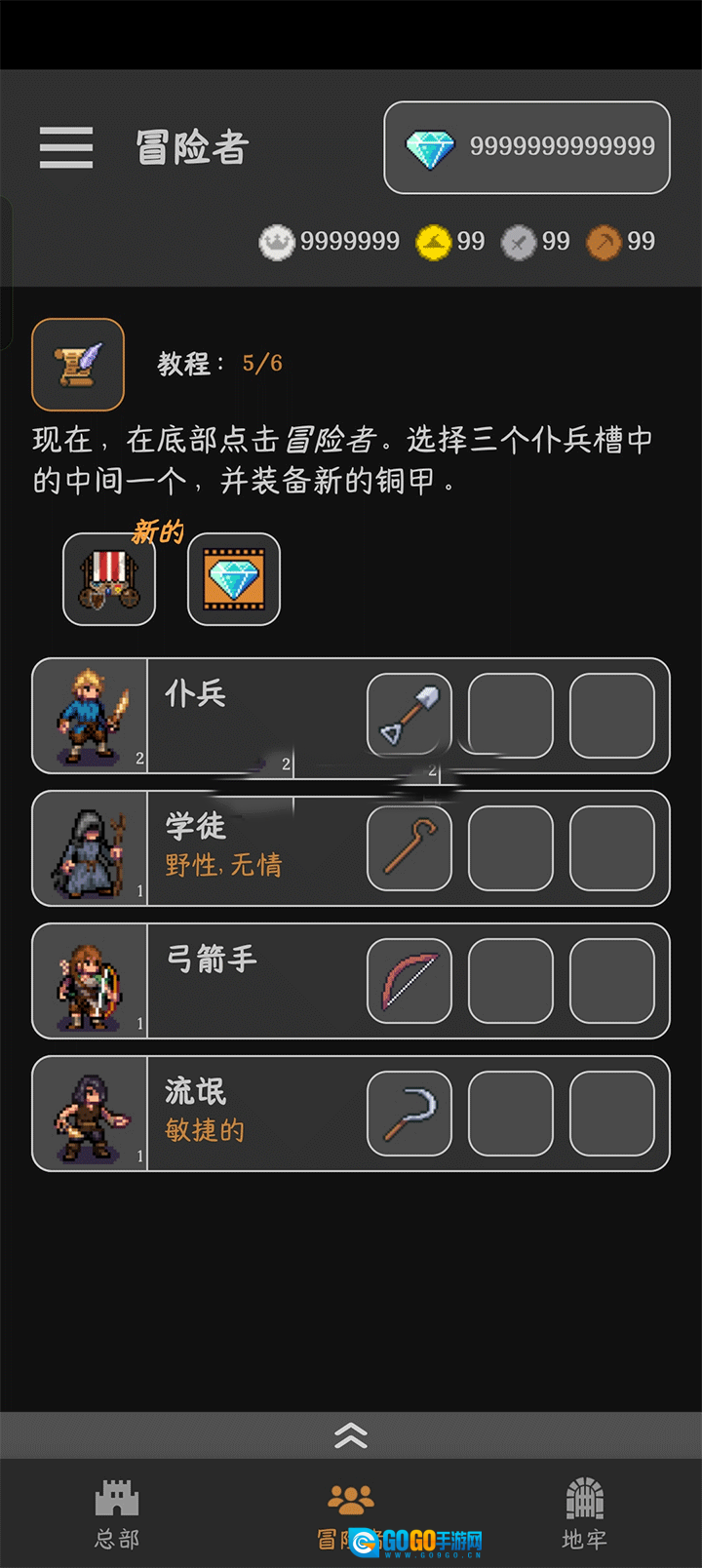Switch to the 总部 tab
702x1568 pixels.
(x=117, y=1513)
